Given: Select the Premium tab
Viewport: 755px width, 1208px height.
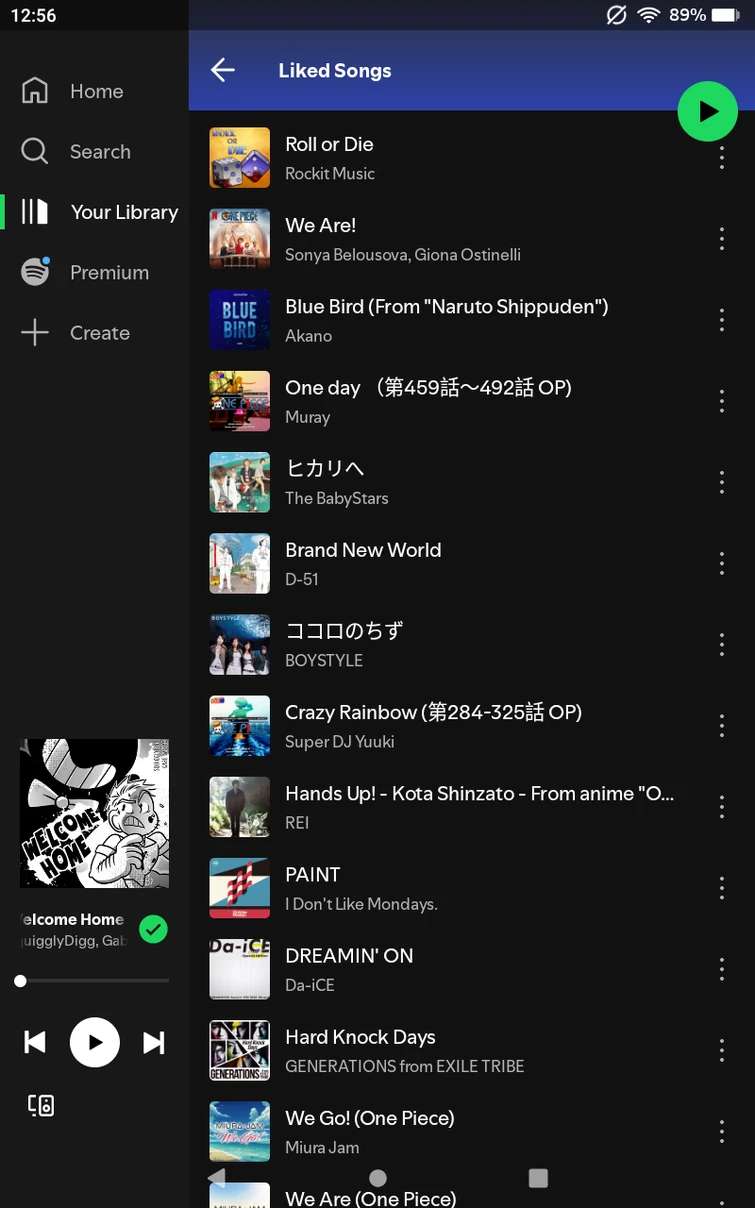Looking at the screenshot, I should [108, 273].
